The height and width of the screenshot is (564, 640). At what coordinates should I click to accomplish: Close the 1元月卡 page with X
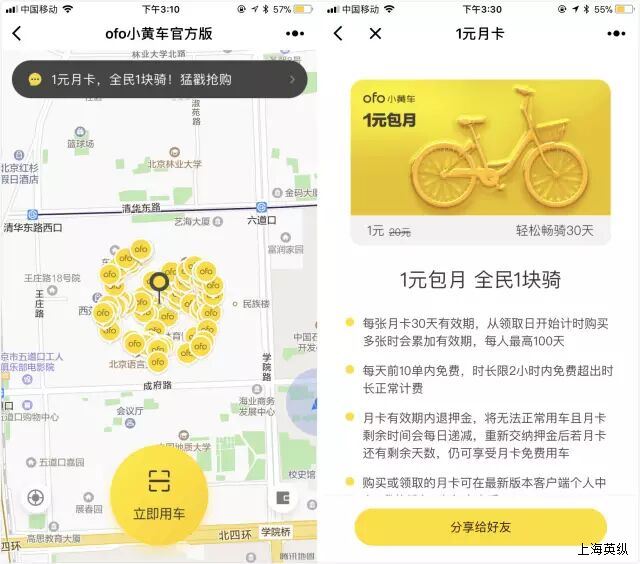[x=375, y=33]
